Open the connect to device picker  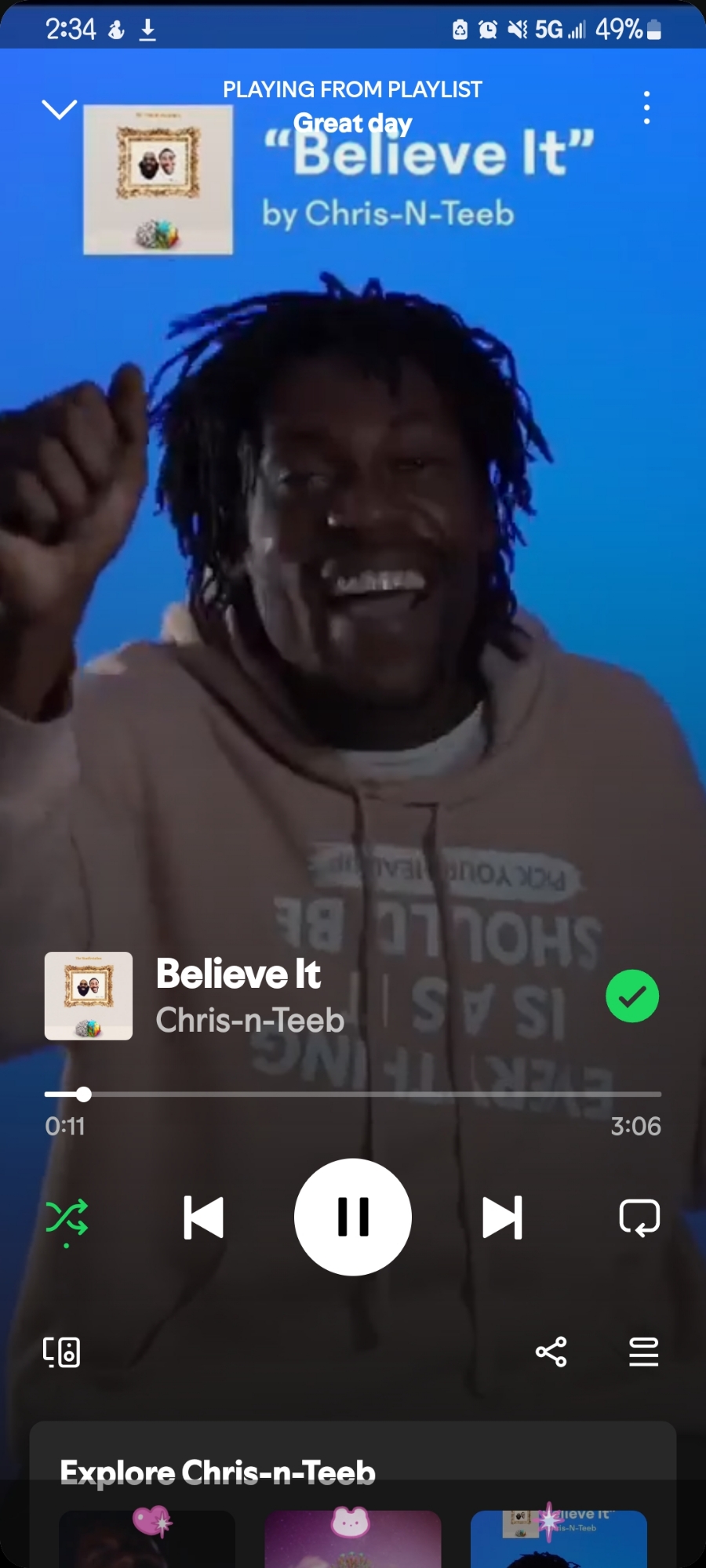click(61, 1352)
